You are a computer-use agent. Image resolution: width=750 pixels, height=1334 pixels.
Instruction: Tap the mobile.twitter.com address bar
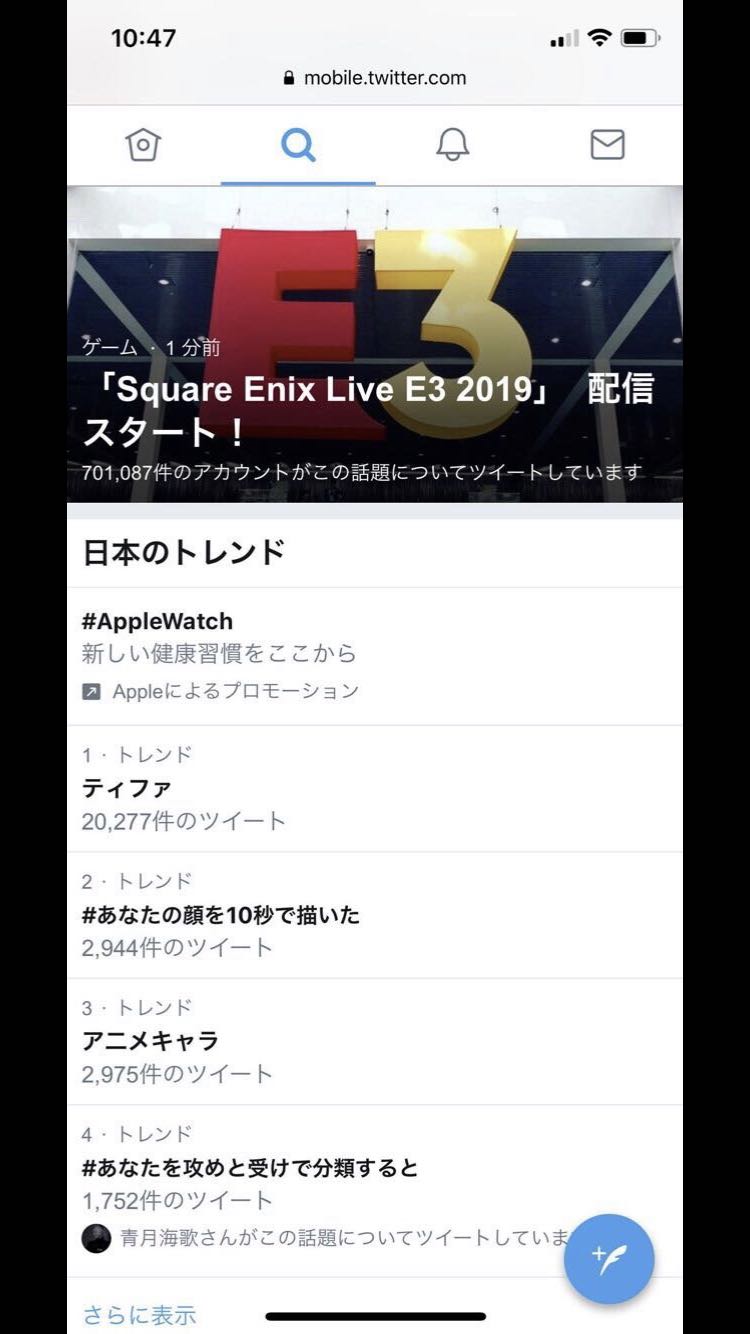pyautogui.click(x=375, y=78)
